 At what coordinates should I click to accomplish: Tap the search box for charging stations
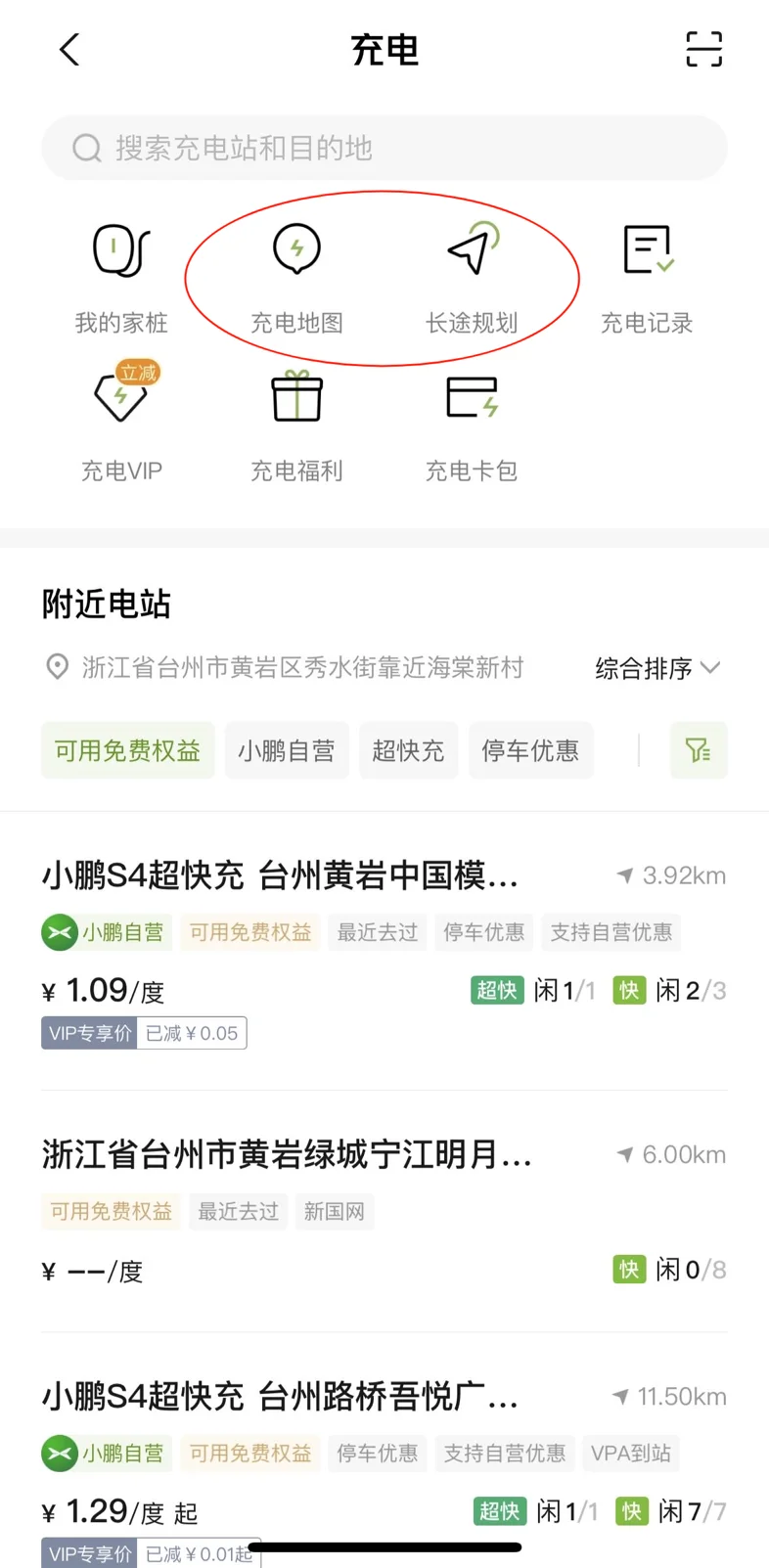384,148
